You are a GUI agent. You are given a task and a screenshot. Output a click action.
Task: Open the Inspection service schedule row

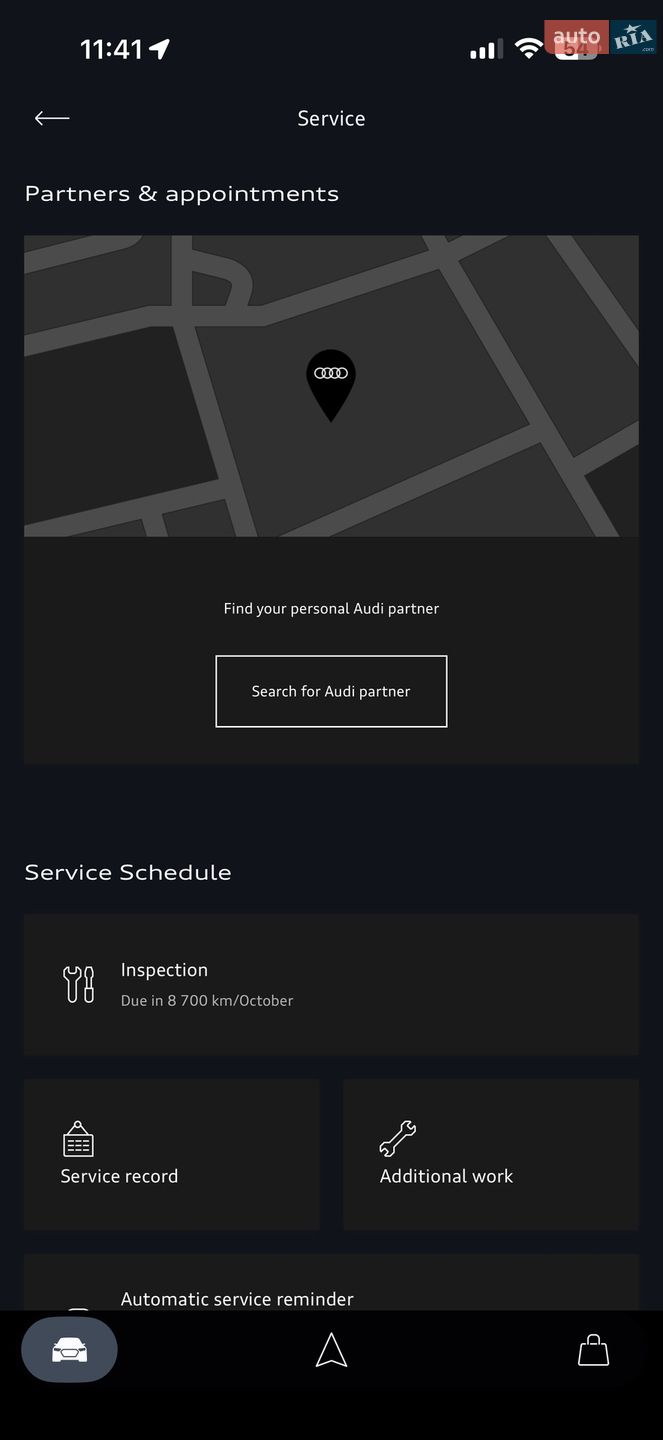coord(331,984)
